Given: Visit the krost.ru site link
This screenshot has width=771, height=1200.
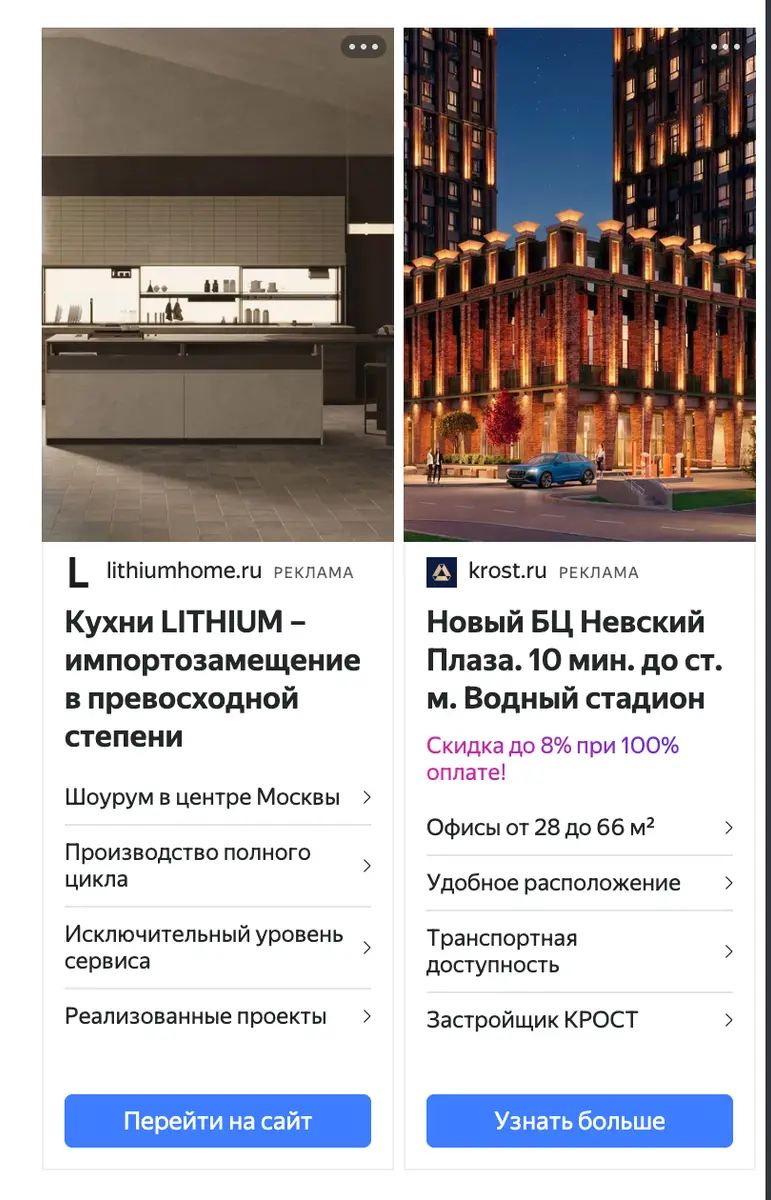Looking at the screenshot, I should [x=507, y=572].
